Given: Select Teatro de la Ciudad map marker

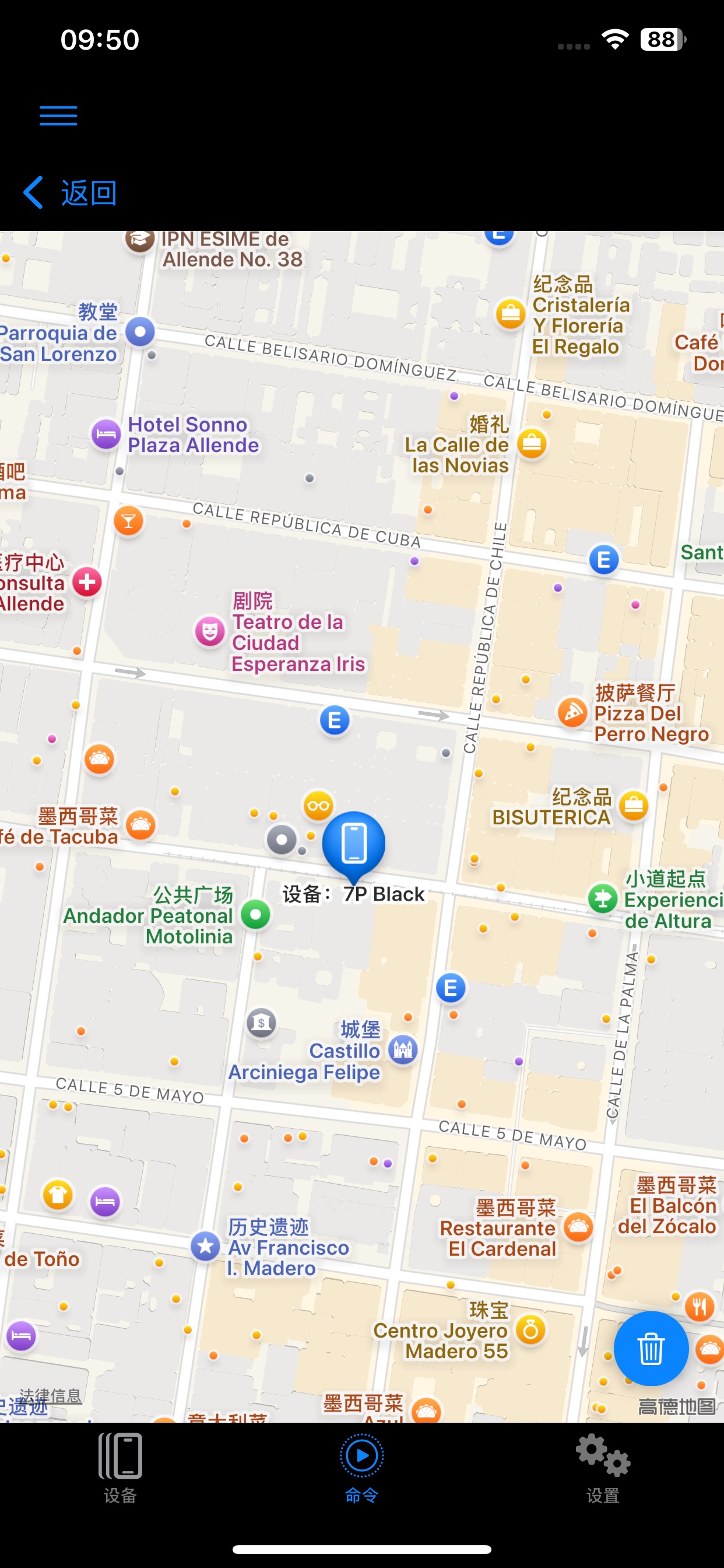Looking at the screenshot, I should [210, 632].
